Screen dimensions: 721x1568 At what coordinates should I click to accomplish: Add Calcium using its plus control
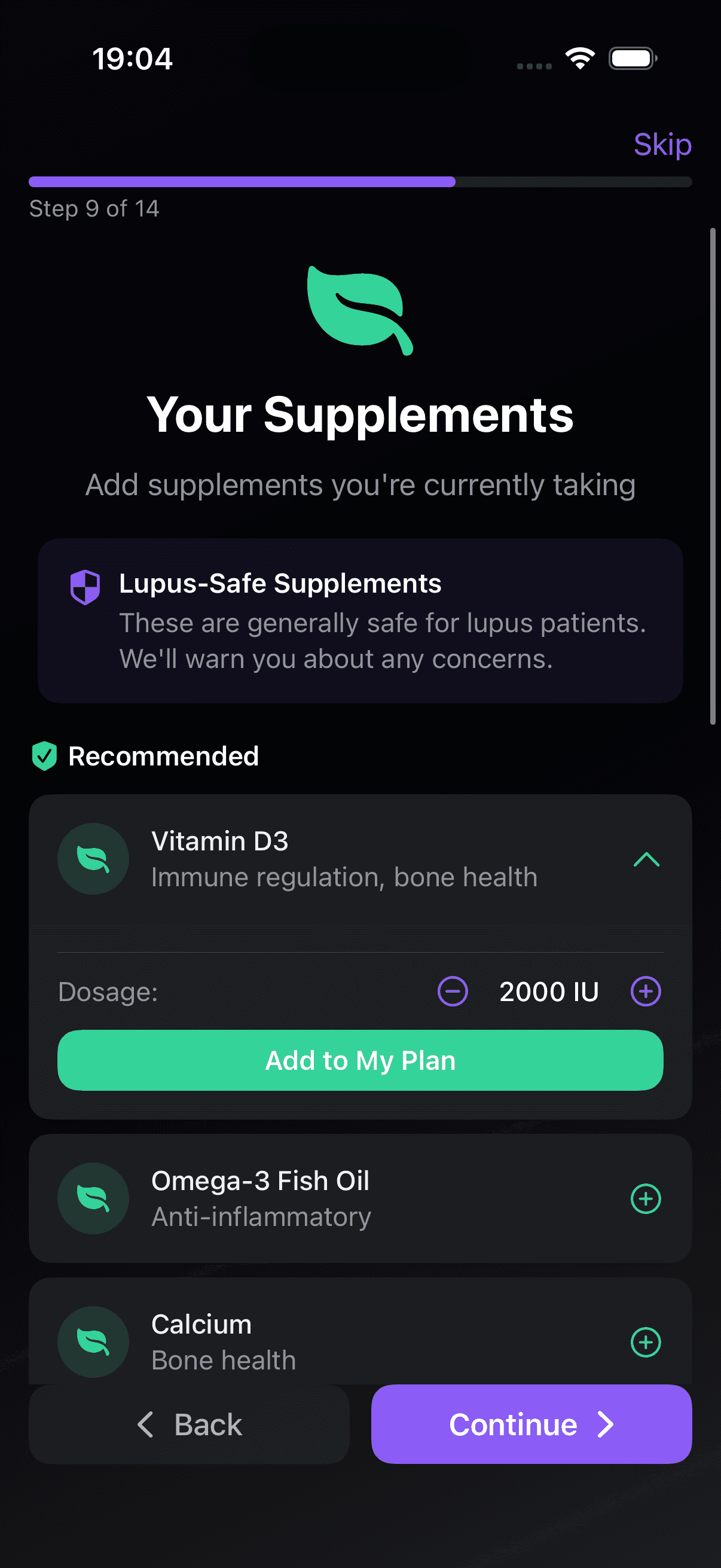coord(646,1341)
